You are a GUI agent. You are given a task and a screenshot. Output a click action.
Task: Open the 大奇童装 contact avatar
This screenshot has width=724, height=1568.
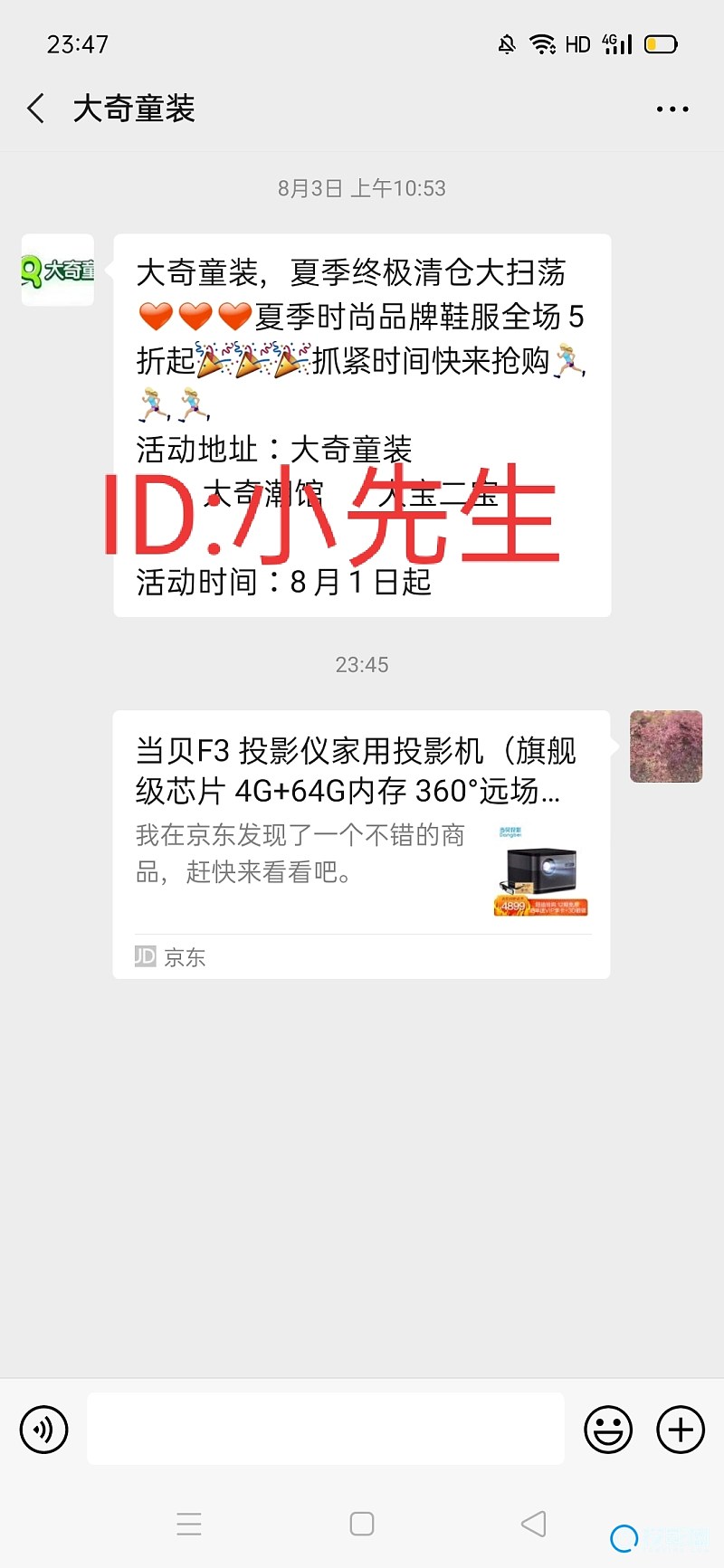click(58, 270)
